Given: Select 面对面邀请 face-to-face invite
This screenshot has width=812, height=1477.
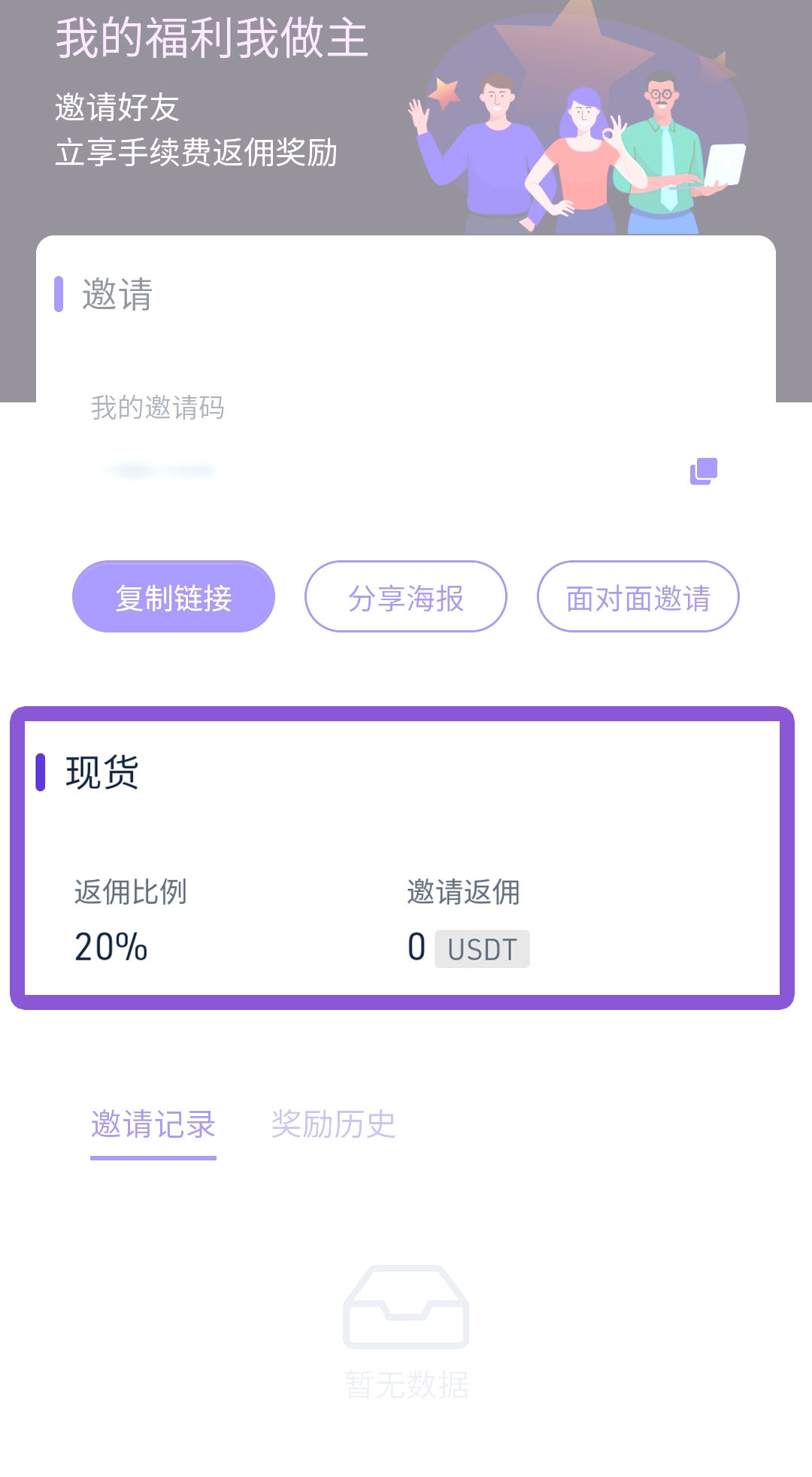Looking at the screenshot, I should pos(638,596).
